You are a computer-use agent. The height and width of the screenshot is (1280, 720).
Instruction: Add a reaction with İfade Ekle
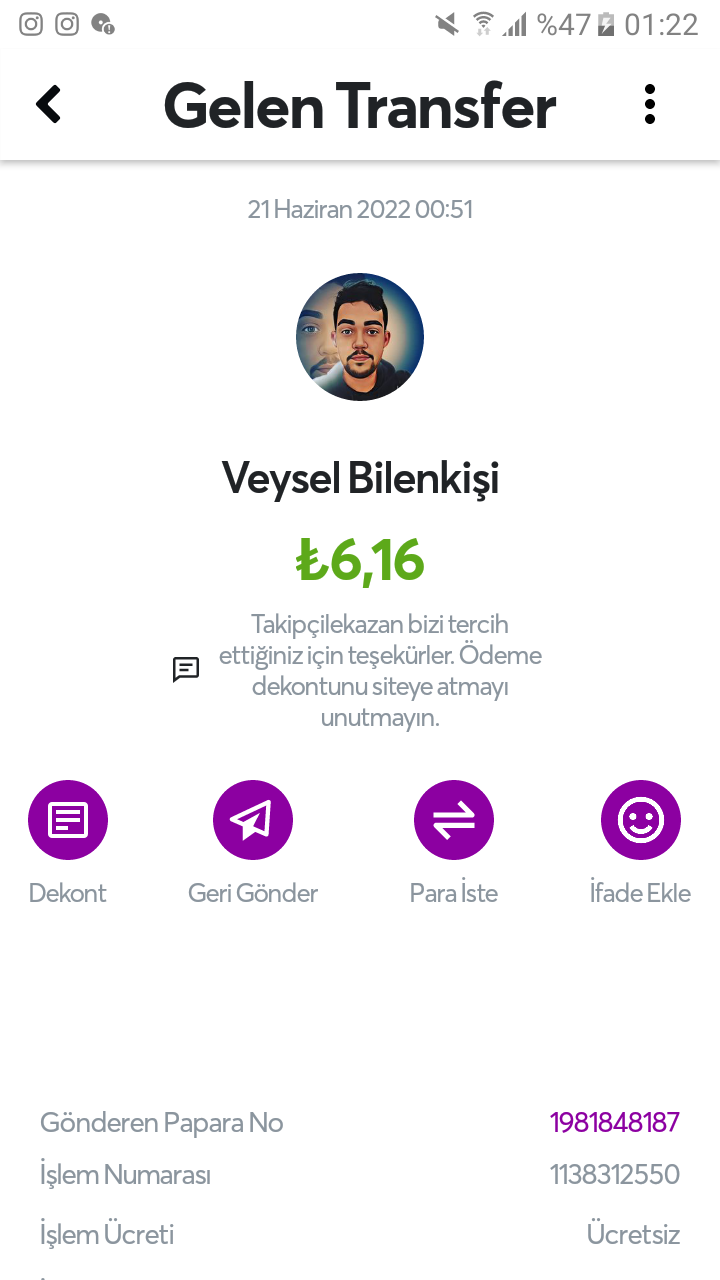click(641, 820)
